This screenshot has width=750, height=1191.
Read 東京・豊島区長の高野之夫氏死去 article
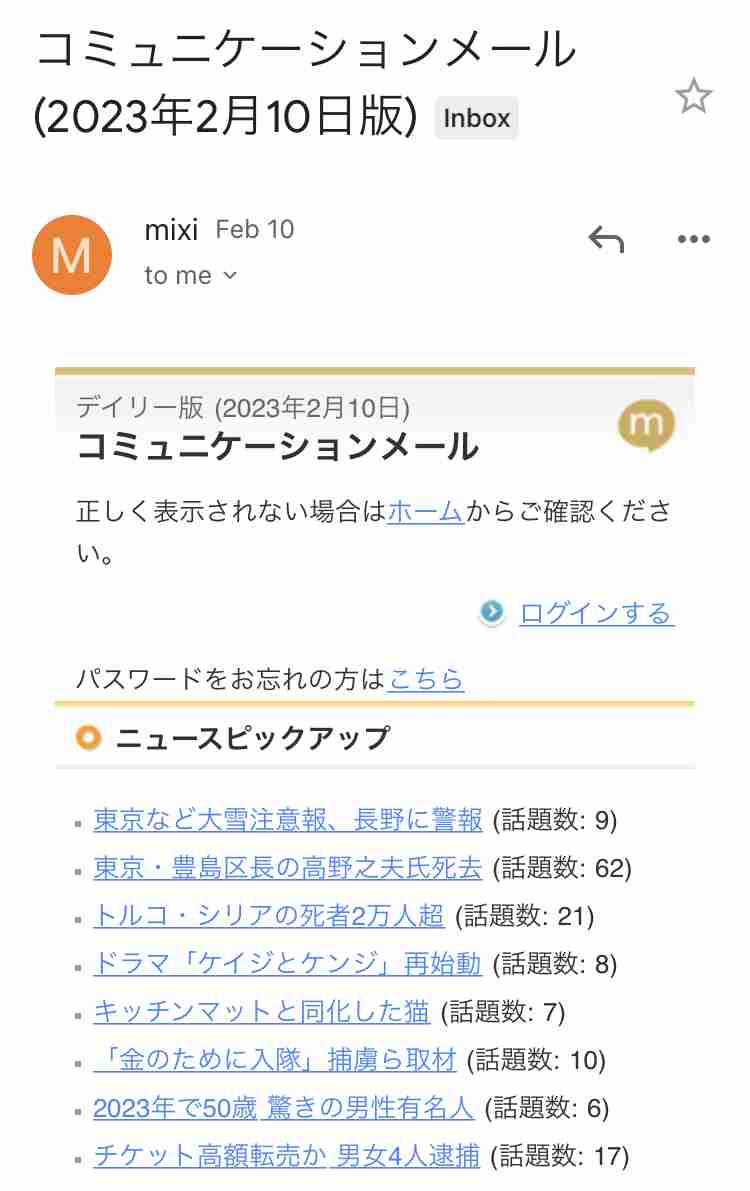288,868
